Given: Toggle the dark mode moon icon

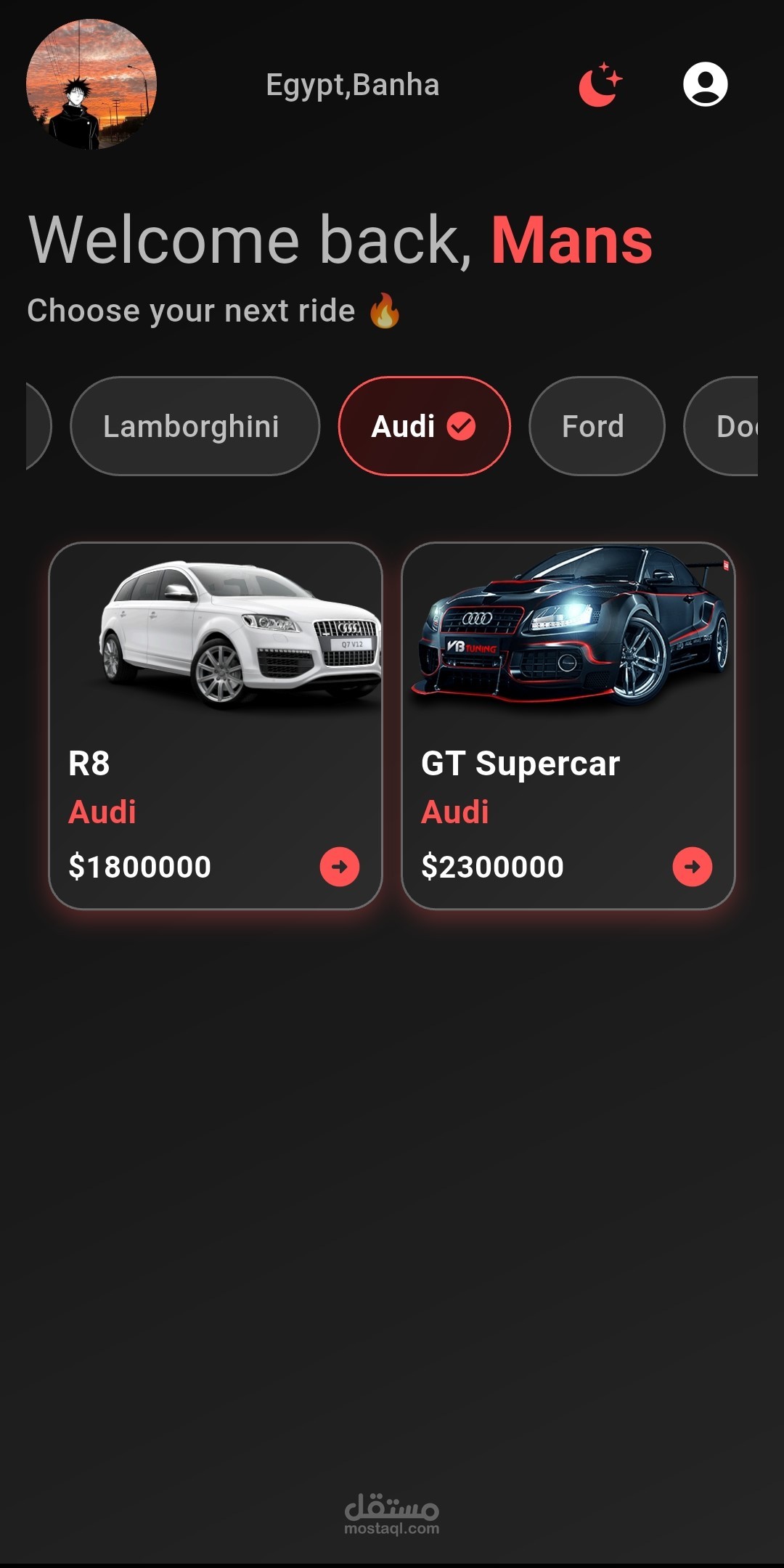Looking at the screenshot, I should 600,85.
